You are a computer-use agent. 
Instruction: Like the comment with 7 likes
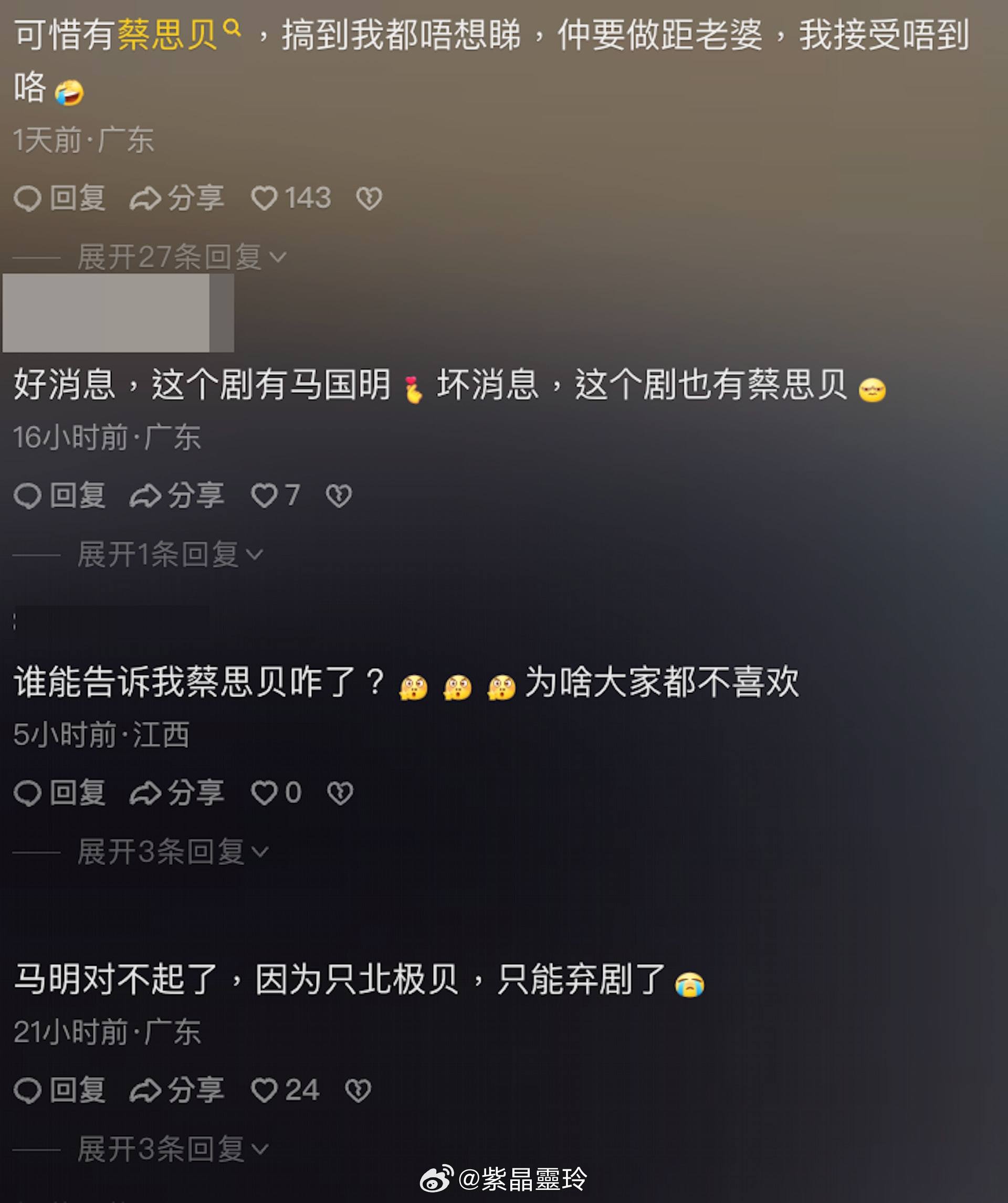(265, 495)
